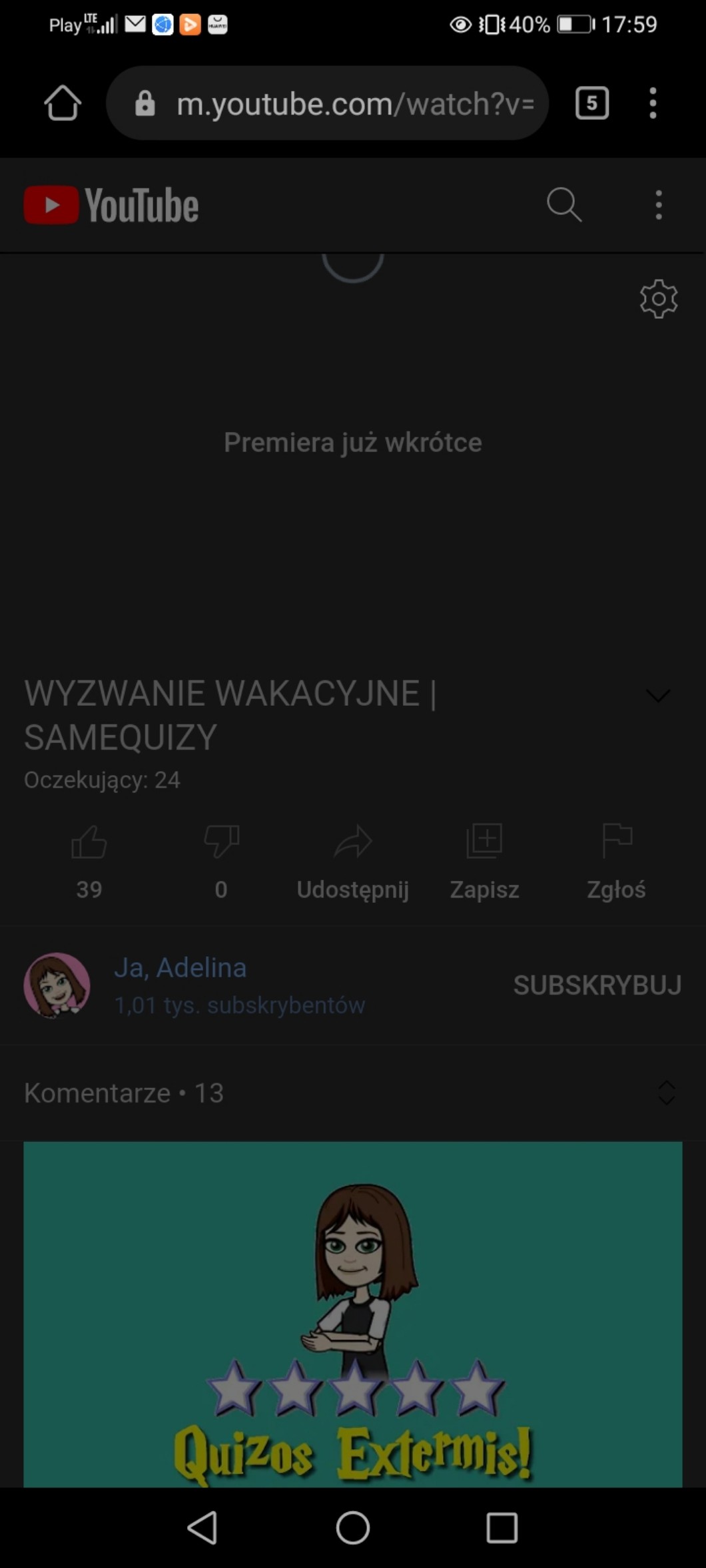Open the Ja, Adelina channel
Image resolution: width=706 pixels, height=1568 pixels.
coord(180,968)
